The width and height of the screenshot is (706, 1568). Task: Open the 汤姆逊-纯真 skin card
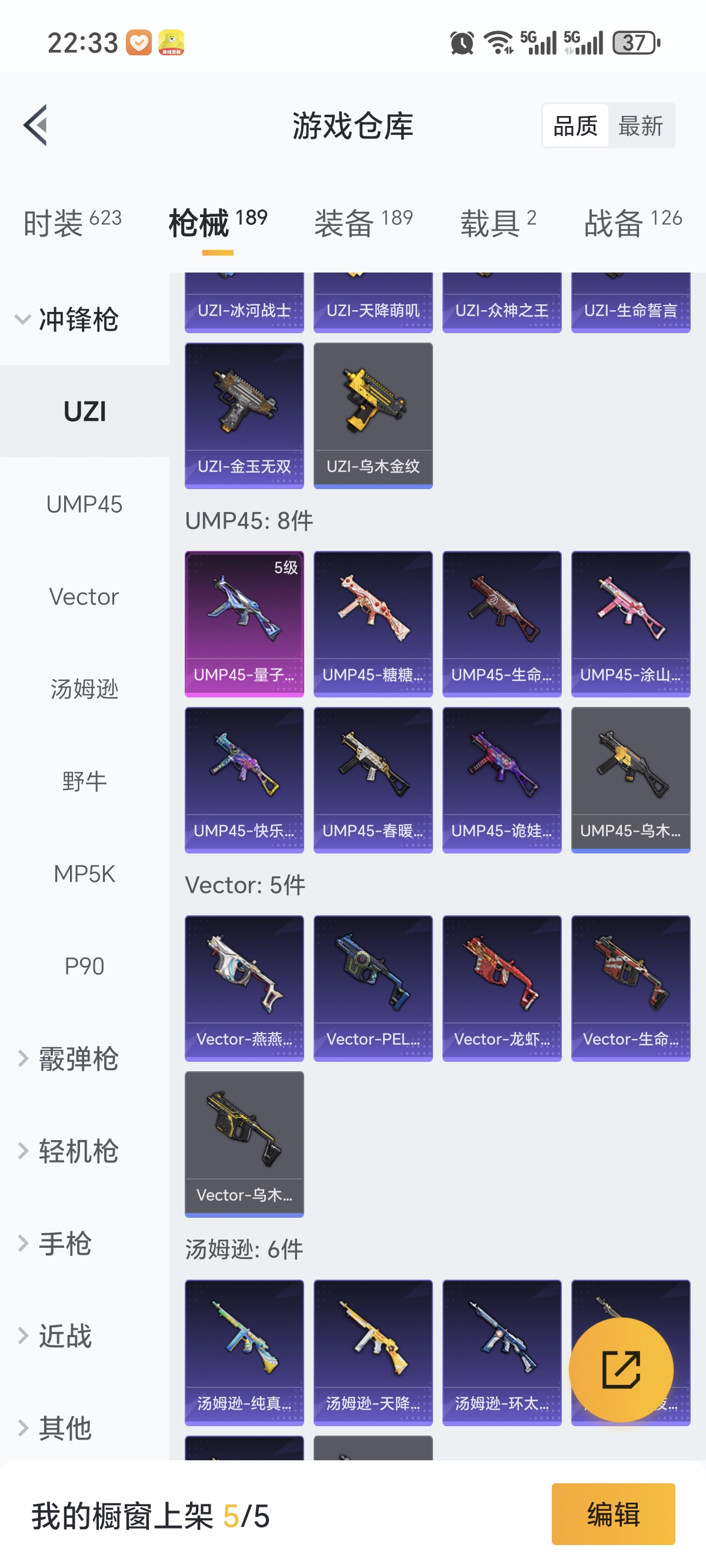tap(244, 1352)
